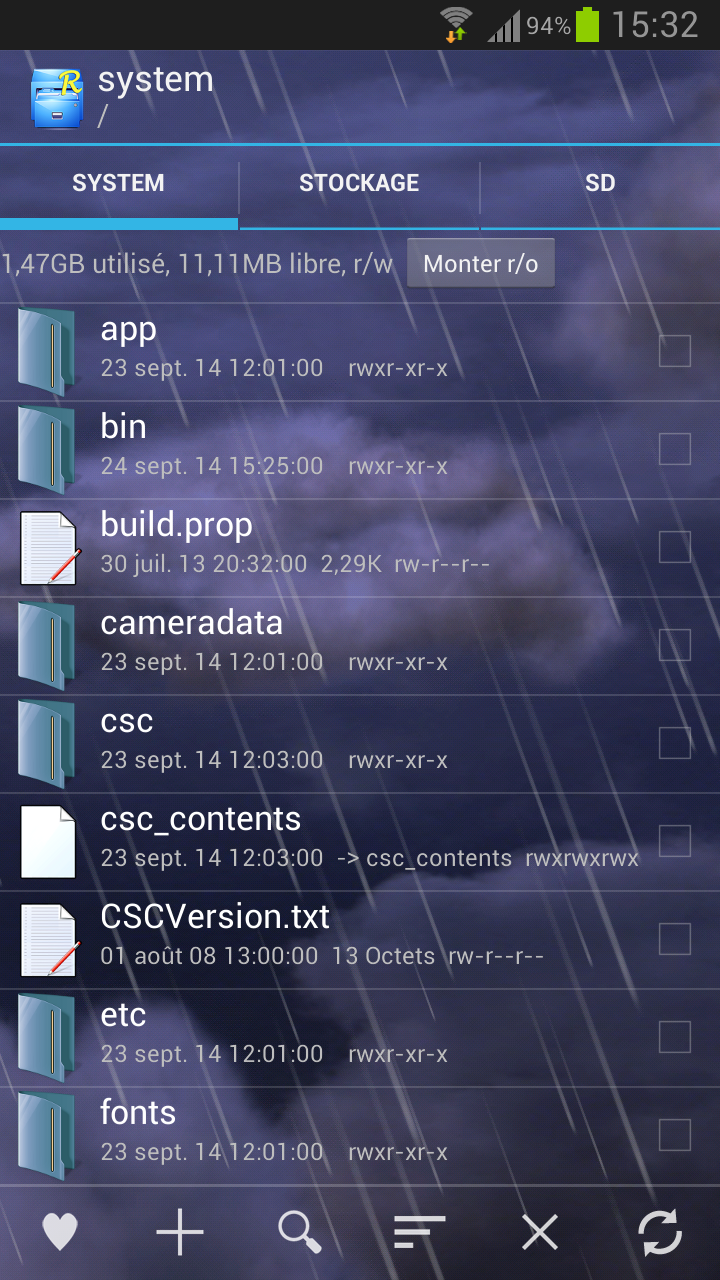Screen dimensions: 720x1280
Task: Select the SYSTEM tab
Action: [118, 184]
